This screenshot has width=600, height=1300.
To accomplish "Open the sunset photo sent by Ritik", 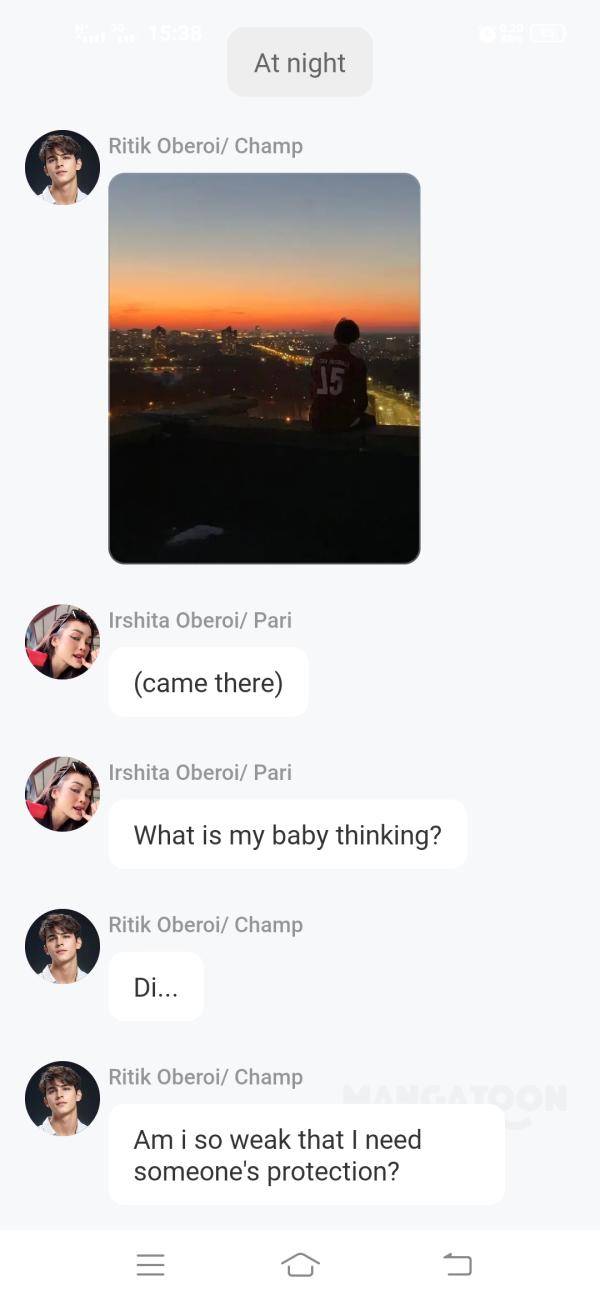I will (264, 368).
